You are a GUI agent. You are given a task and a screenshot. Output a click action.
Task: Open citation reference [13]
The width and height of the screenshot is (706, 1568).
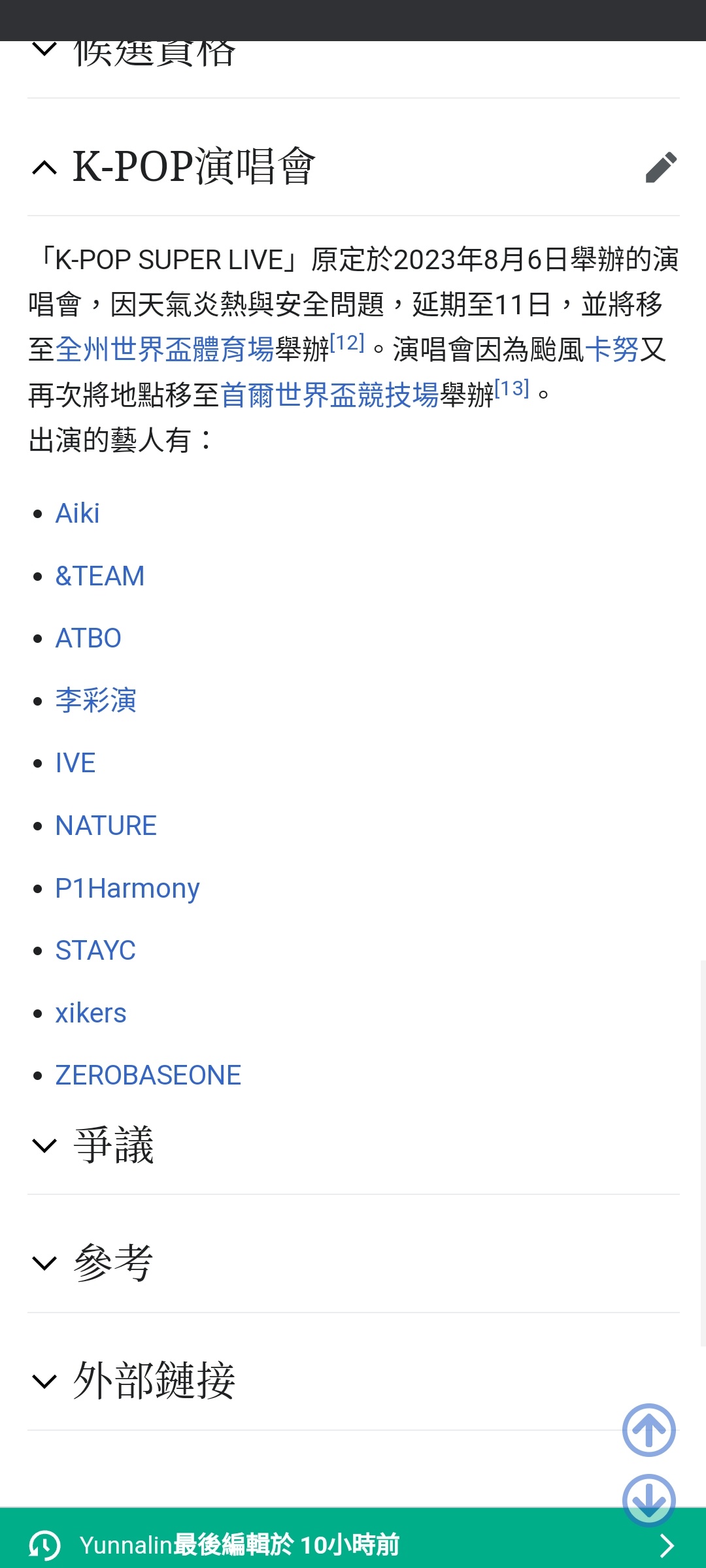pos(512,388)
